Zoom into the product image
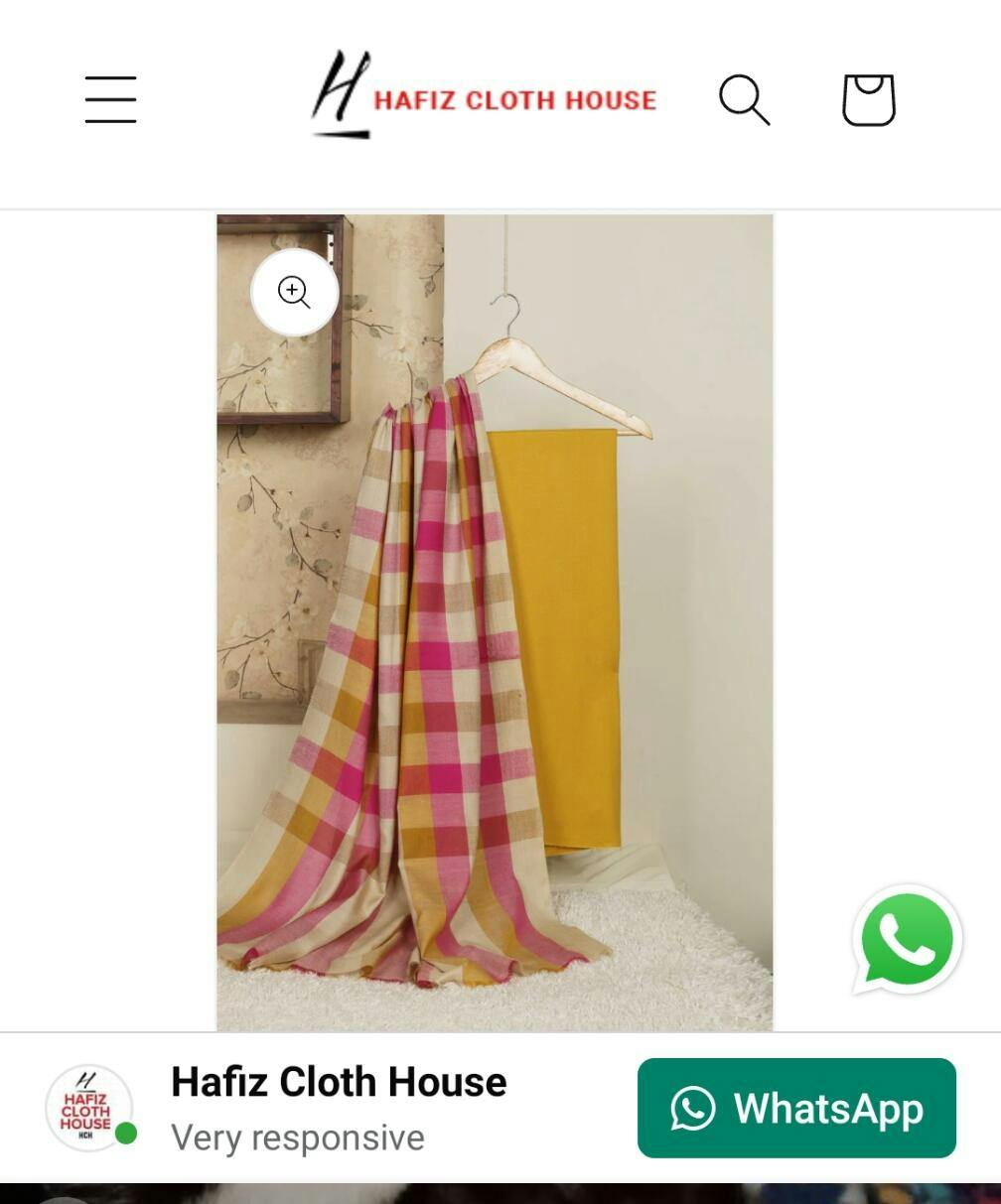 [x=294, y=292]
